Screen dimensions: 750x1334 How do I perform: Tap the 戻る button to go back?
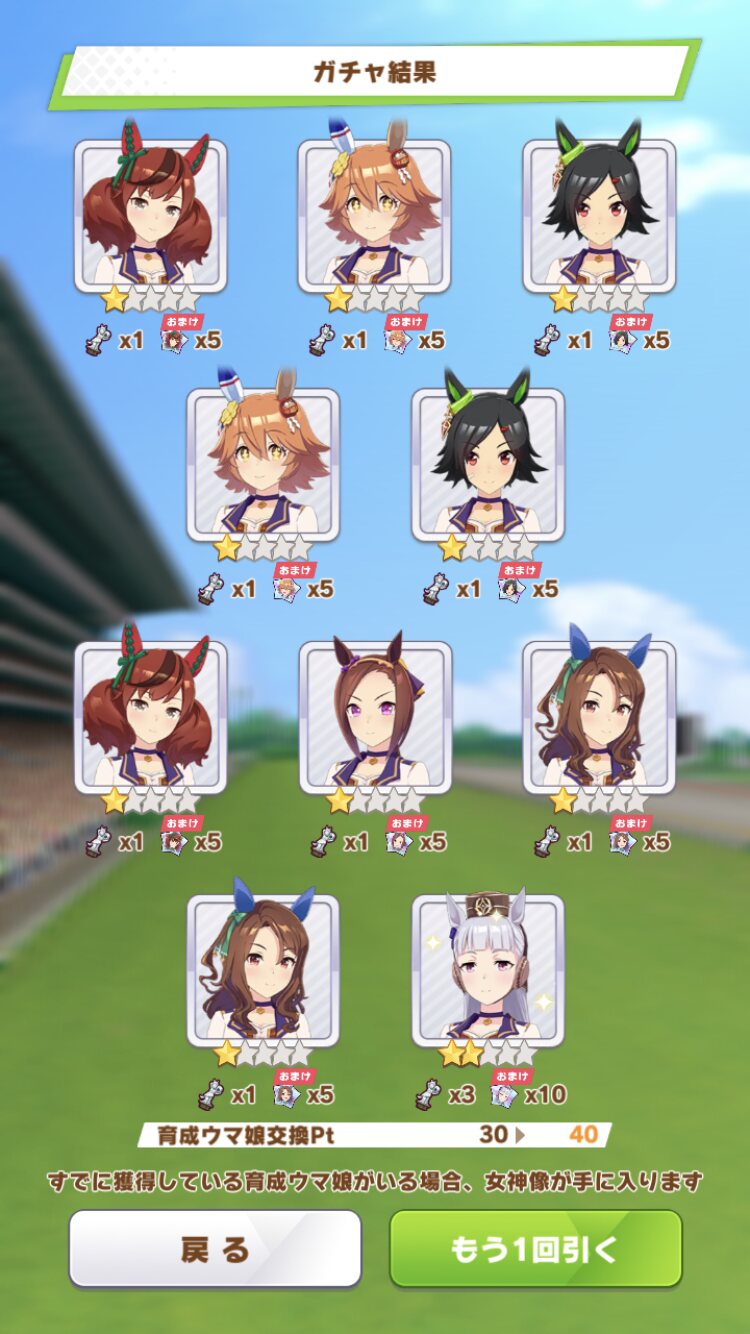click(215, 1248)
